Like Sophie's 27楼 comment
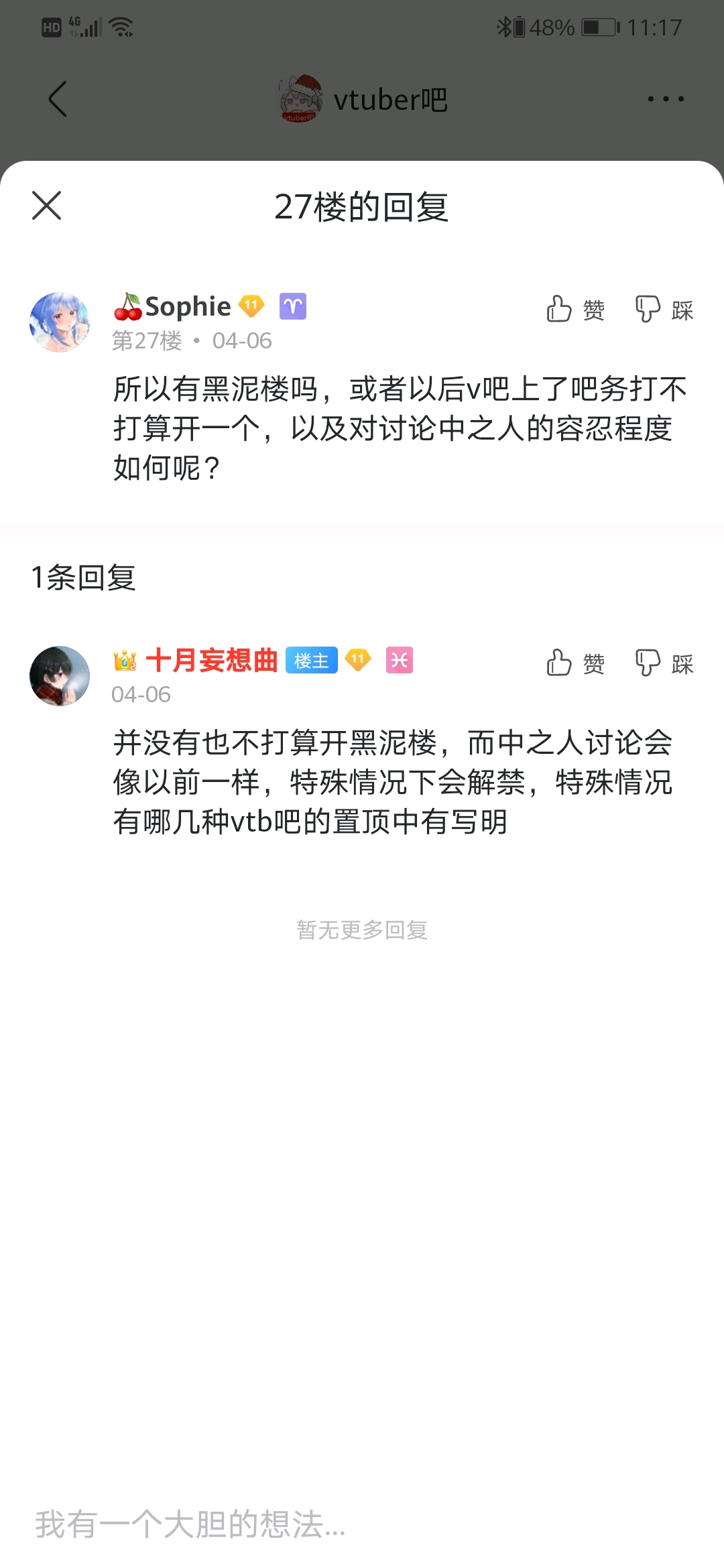The image size is (724, 1568). click(575, 310)
